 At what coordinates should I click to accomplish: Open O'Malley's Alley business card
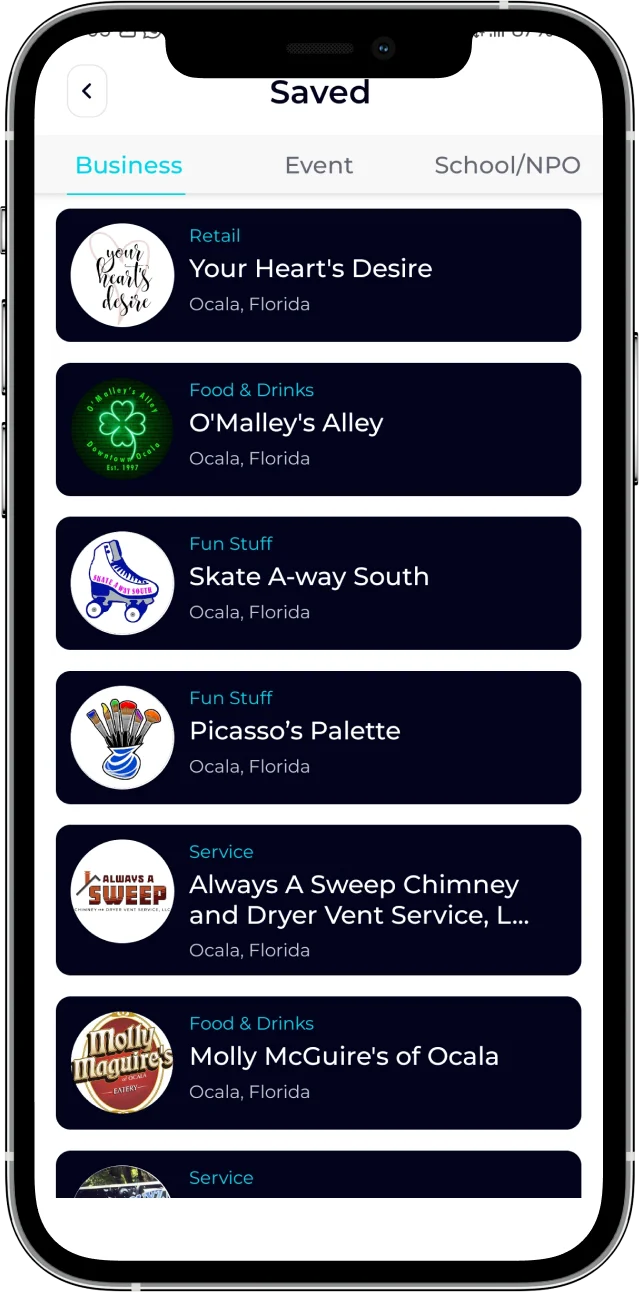(x=318, y=429)
